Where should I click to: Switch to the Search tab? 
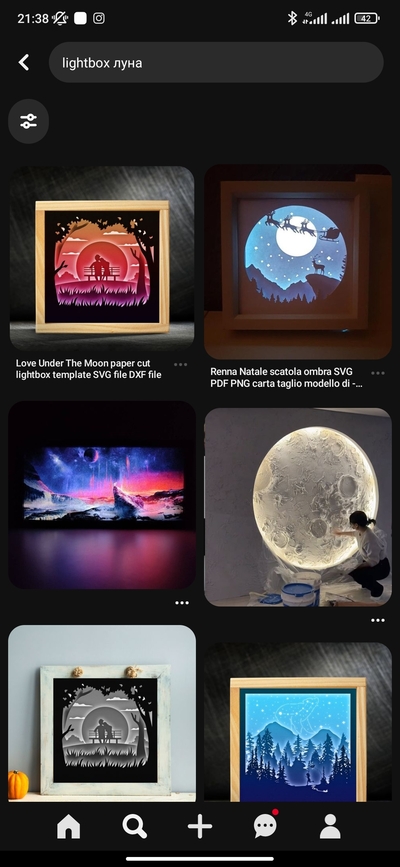point(134,827)
